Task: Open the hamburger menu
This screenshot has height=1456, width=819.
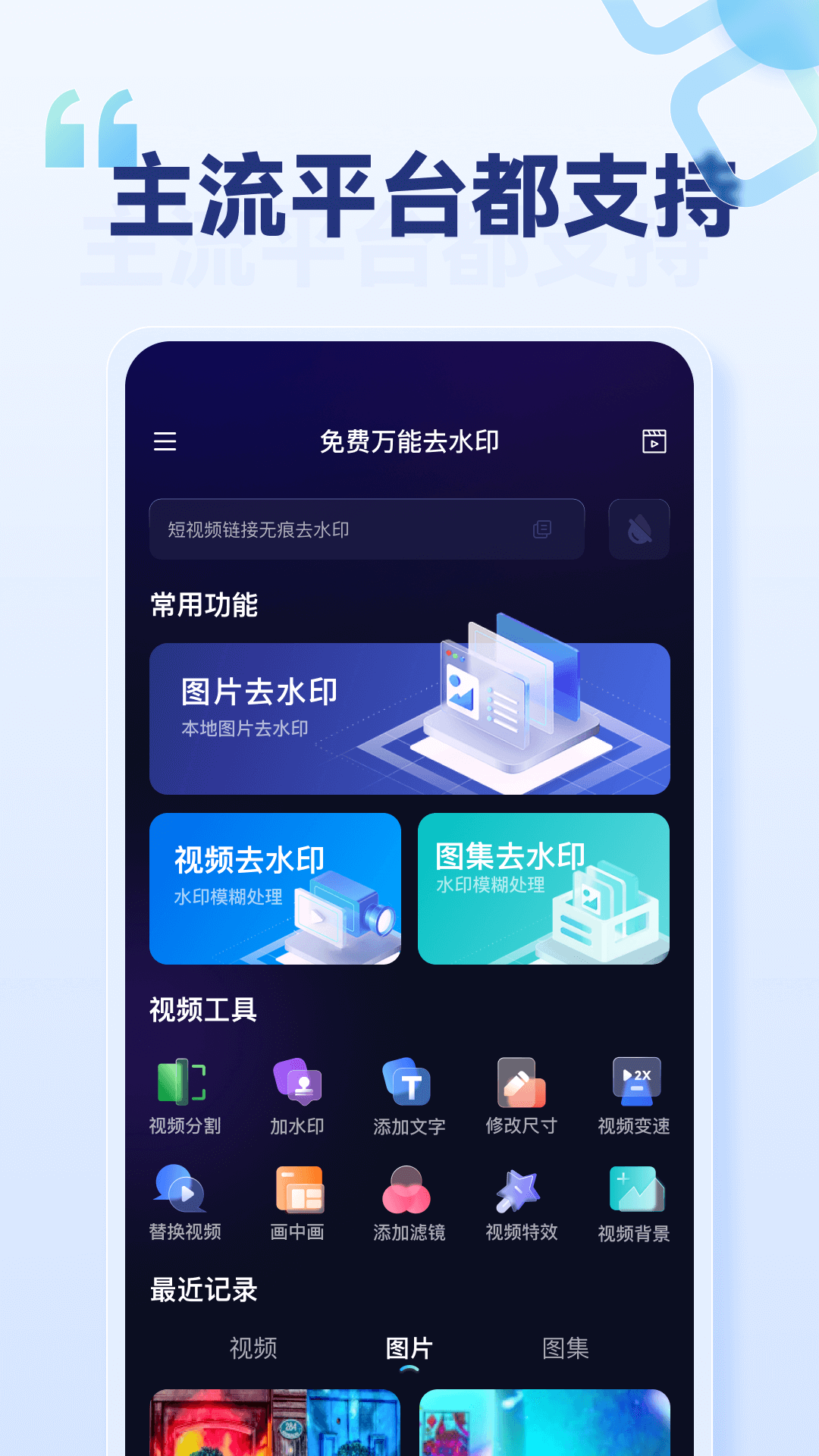Action: coord(164,442)
